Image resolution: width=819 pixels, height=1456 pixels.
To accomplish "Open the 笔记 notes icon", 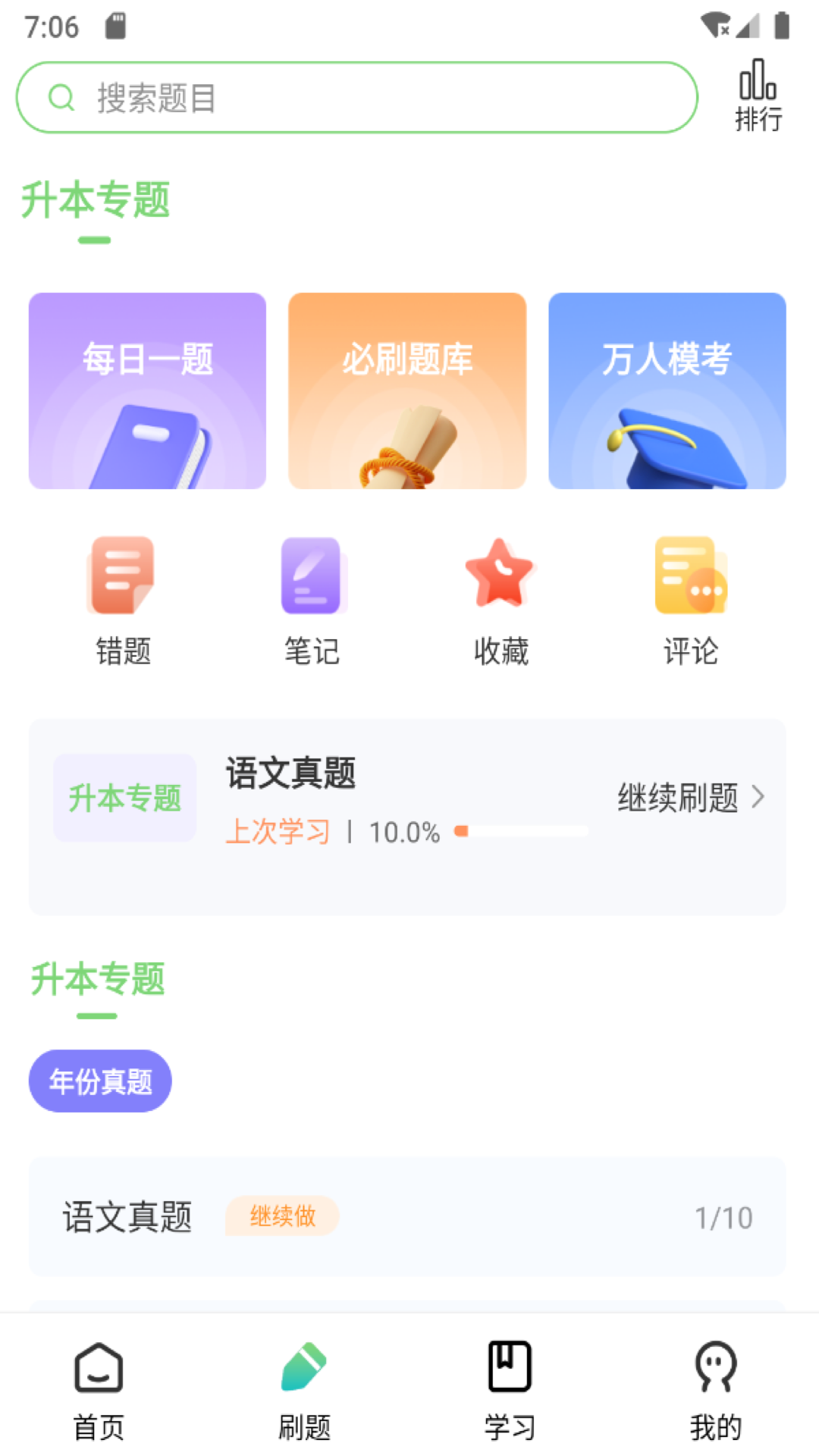I will (312, 599).
